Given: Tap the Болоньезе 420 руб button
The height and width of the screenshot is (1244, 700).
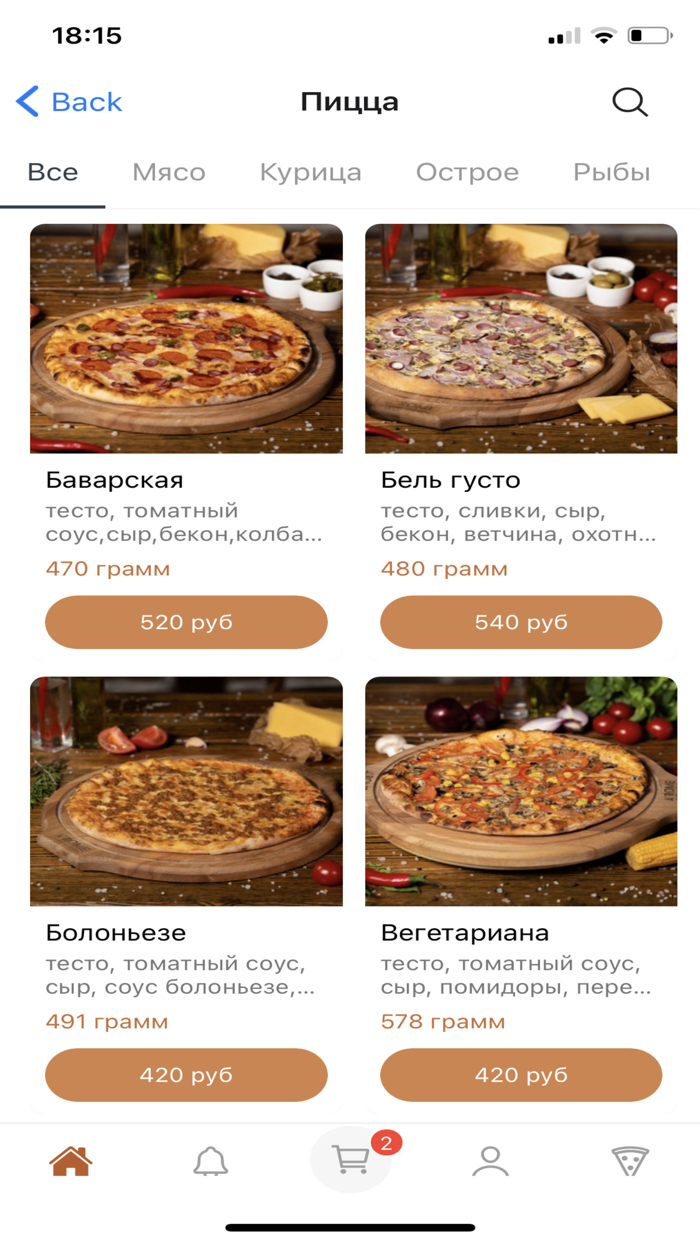Looking at the screenshot, I should (x=186, y=1075).
